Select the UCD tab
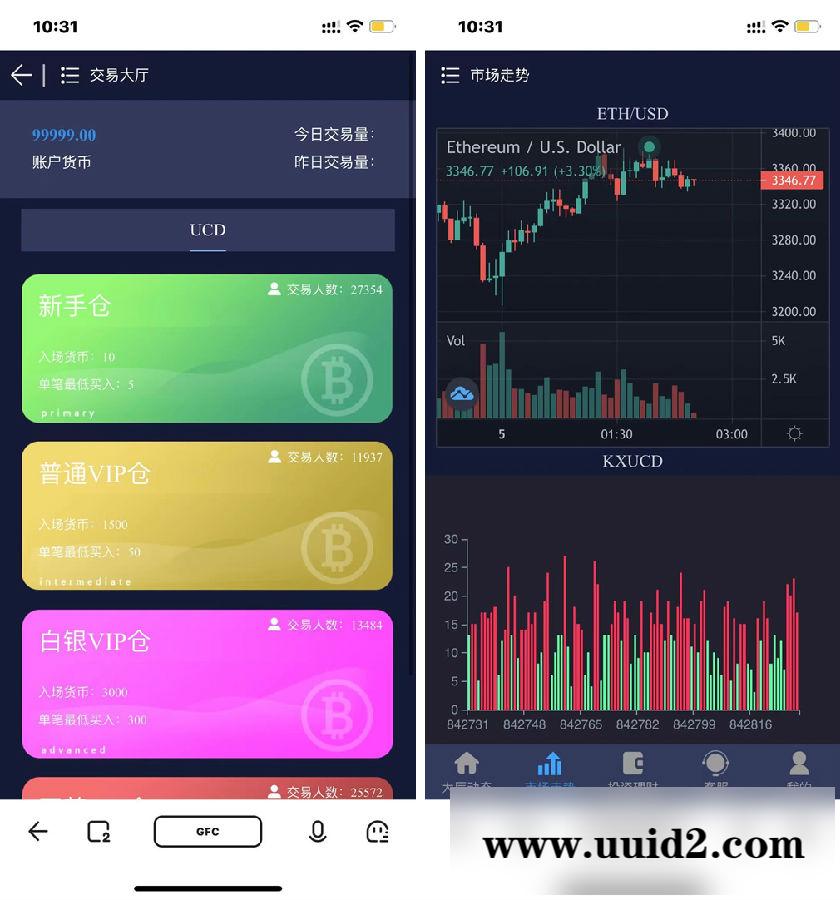The image size is (840, 900). point(207,229)
